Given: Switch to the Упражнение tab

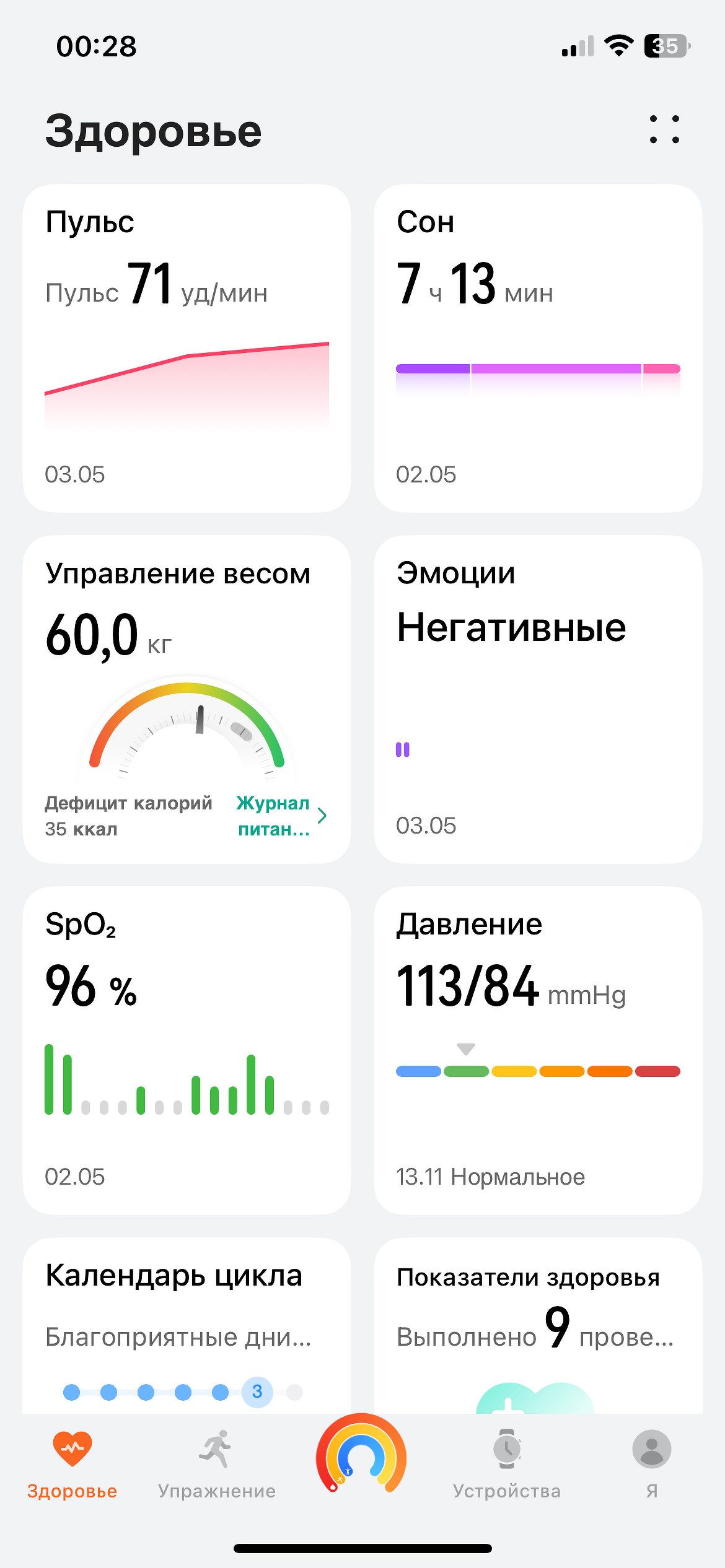Looking at the screenshot, I should point(216,1464).
